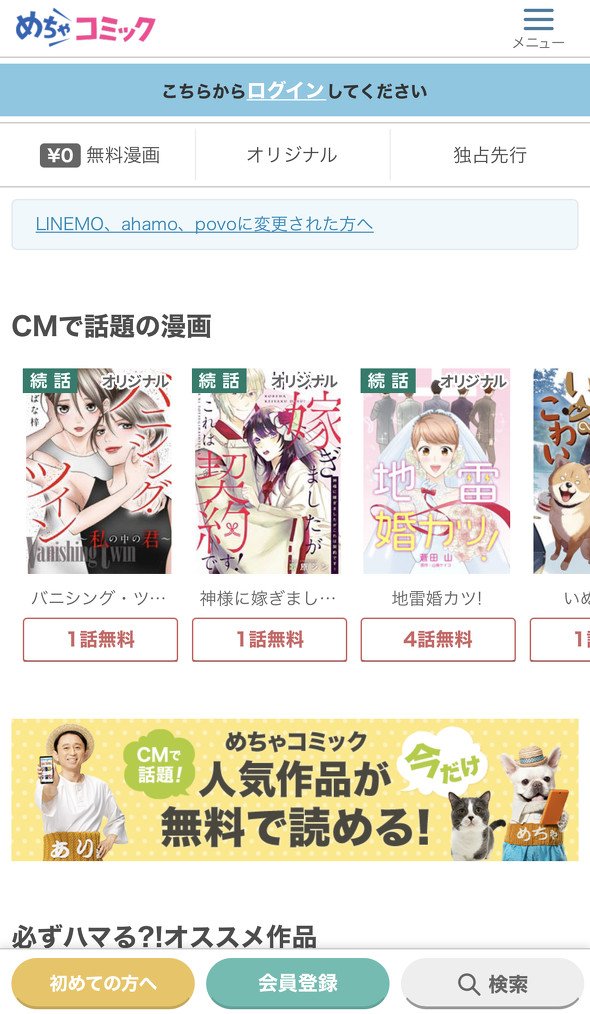This screenshot has width=590, height=1014.
Task: Tap the 初めての方へ button
Action: [x=103, y=983]
